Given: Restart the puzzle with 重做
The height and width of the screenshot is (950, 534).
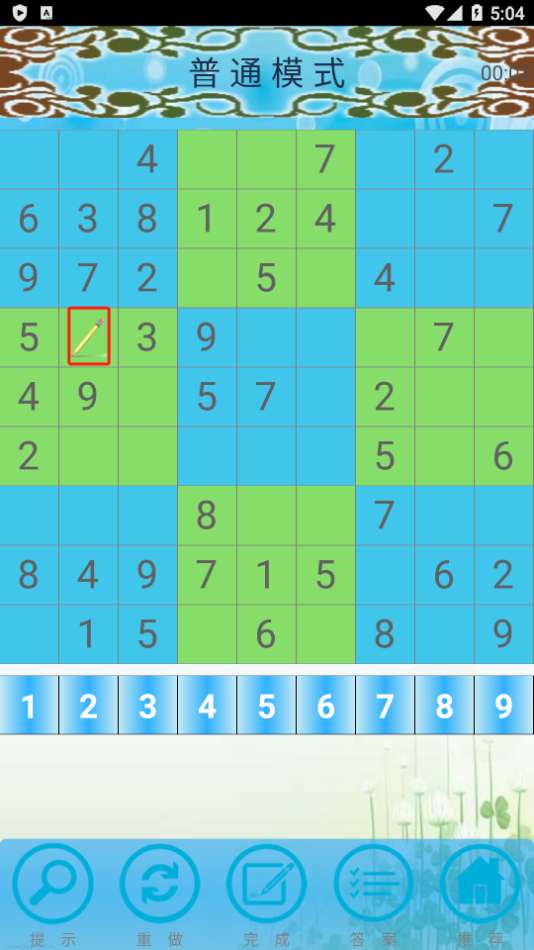Looking at the screenshot, I should [x=160, y=883].
